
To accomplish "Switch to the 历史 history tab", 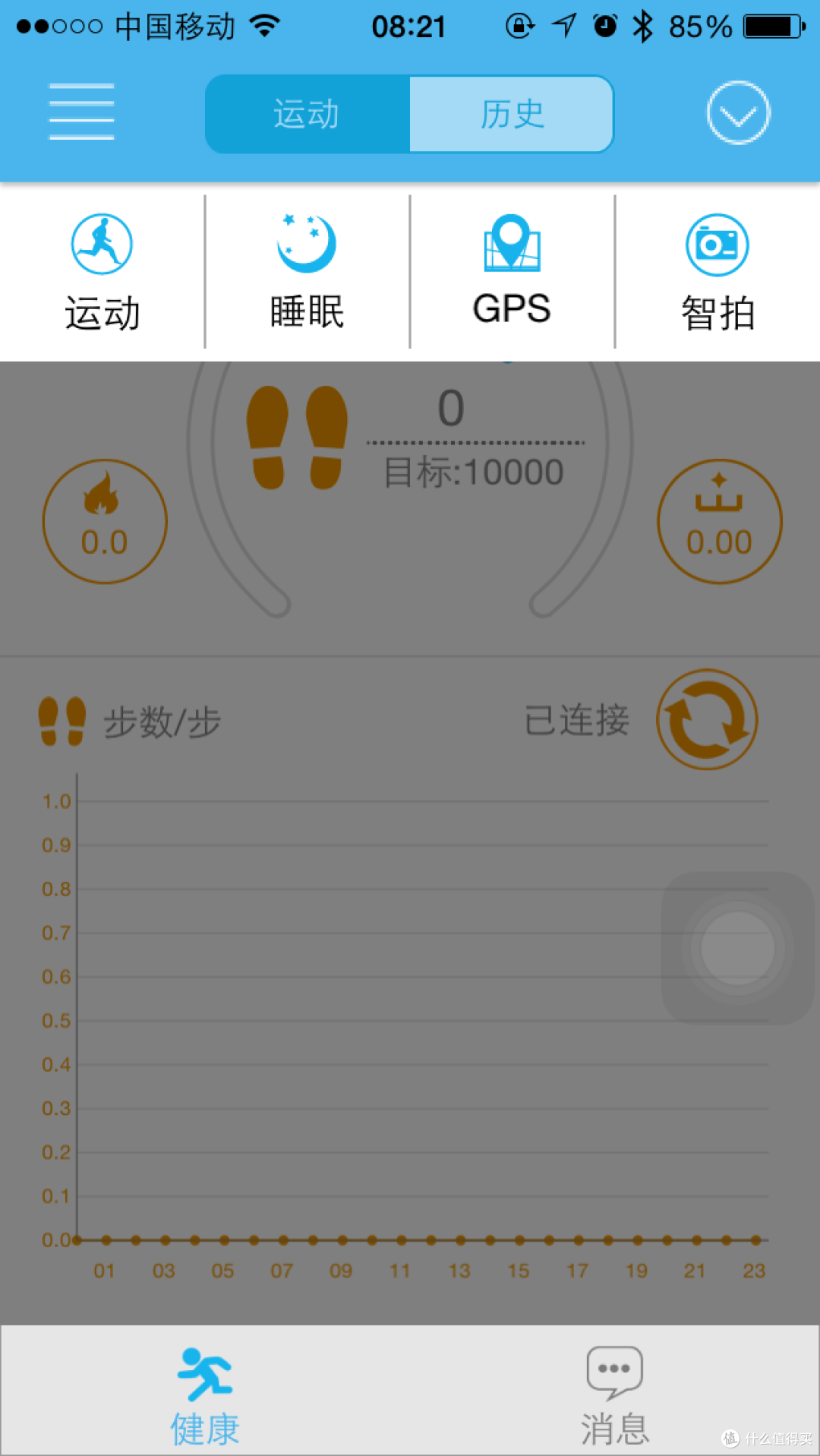I will [x=511, y=114].
